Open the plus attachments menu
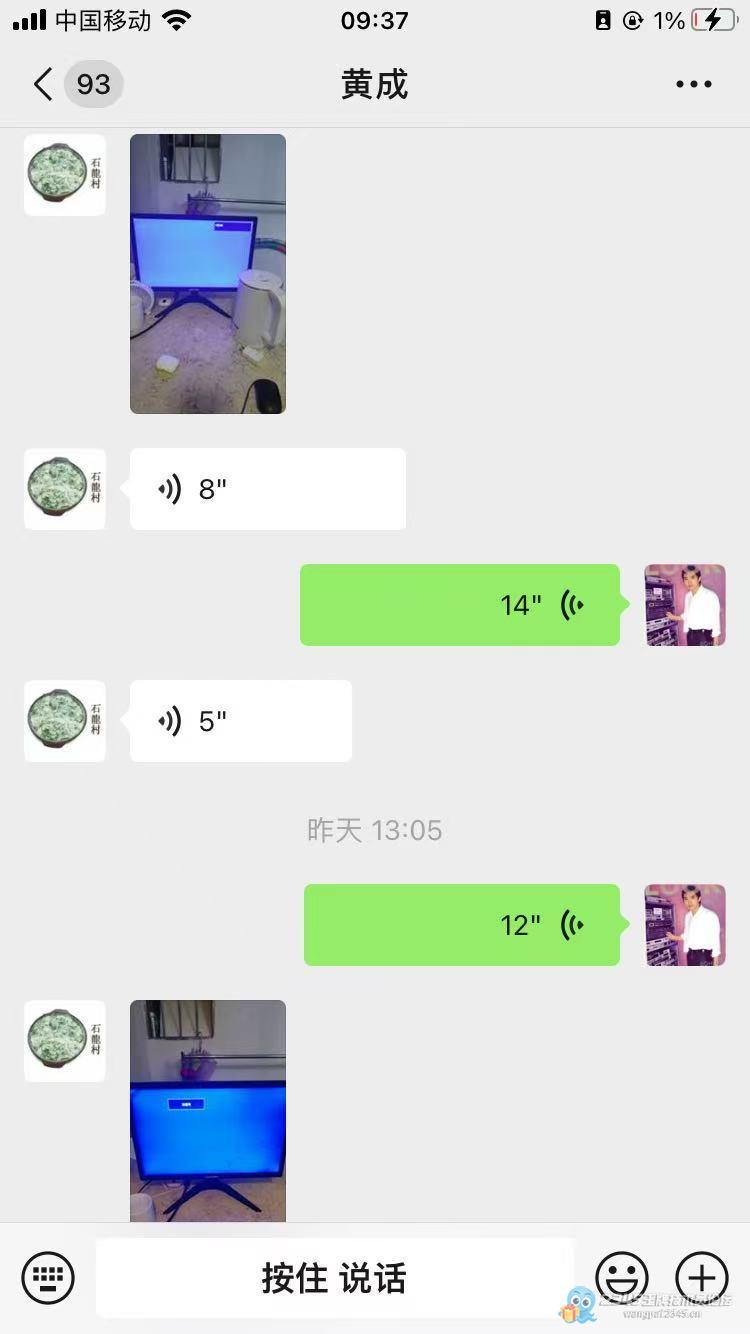The image size is (750, 1334). (702, 1277)
